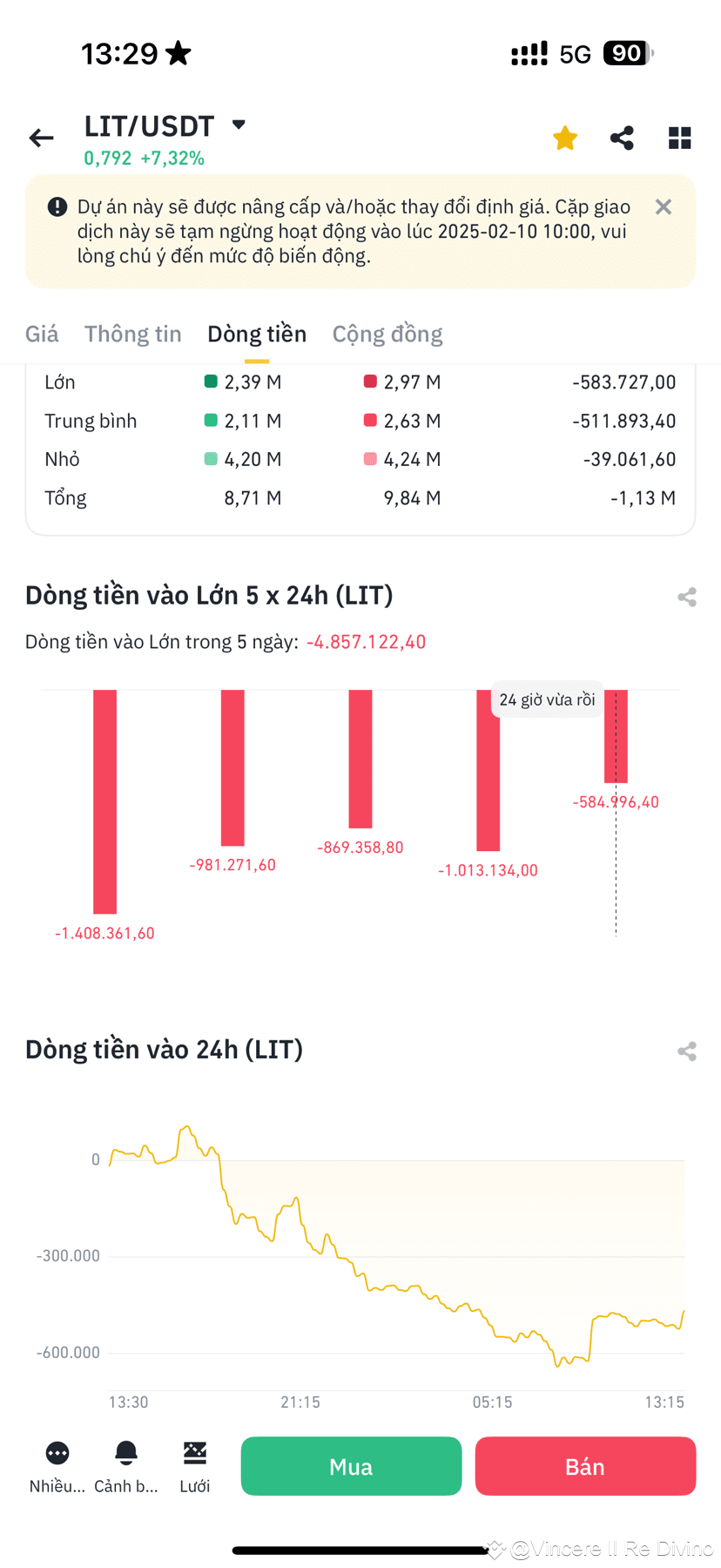Share the LIT/USDT pair via top share icon
721x1568 pixels.
point(622,138)
